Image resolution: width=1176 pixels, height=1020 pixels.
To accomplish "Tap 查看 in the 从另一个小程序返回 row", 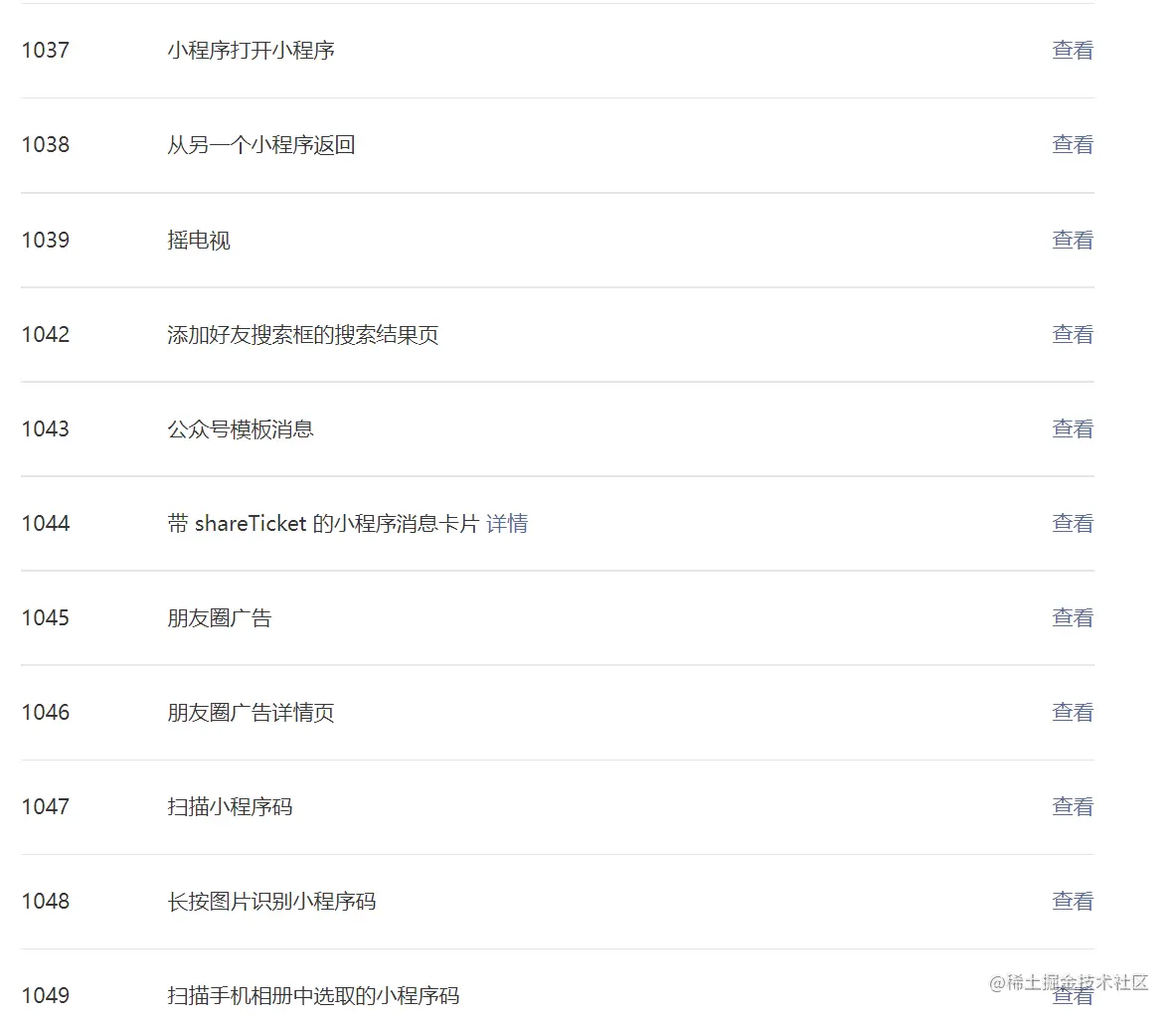I will (x=1073, y=144).
